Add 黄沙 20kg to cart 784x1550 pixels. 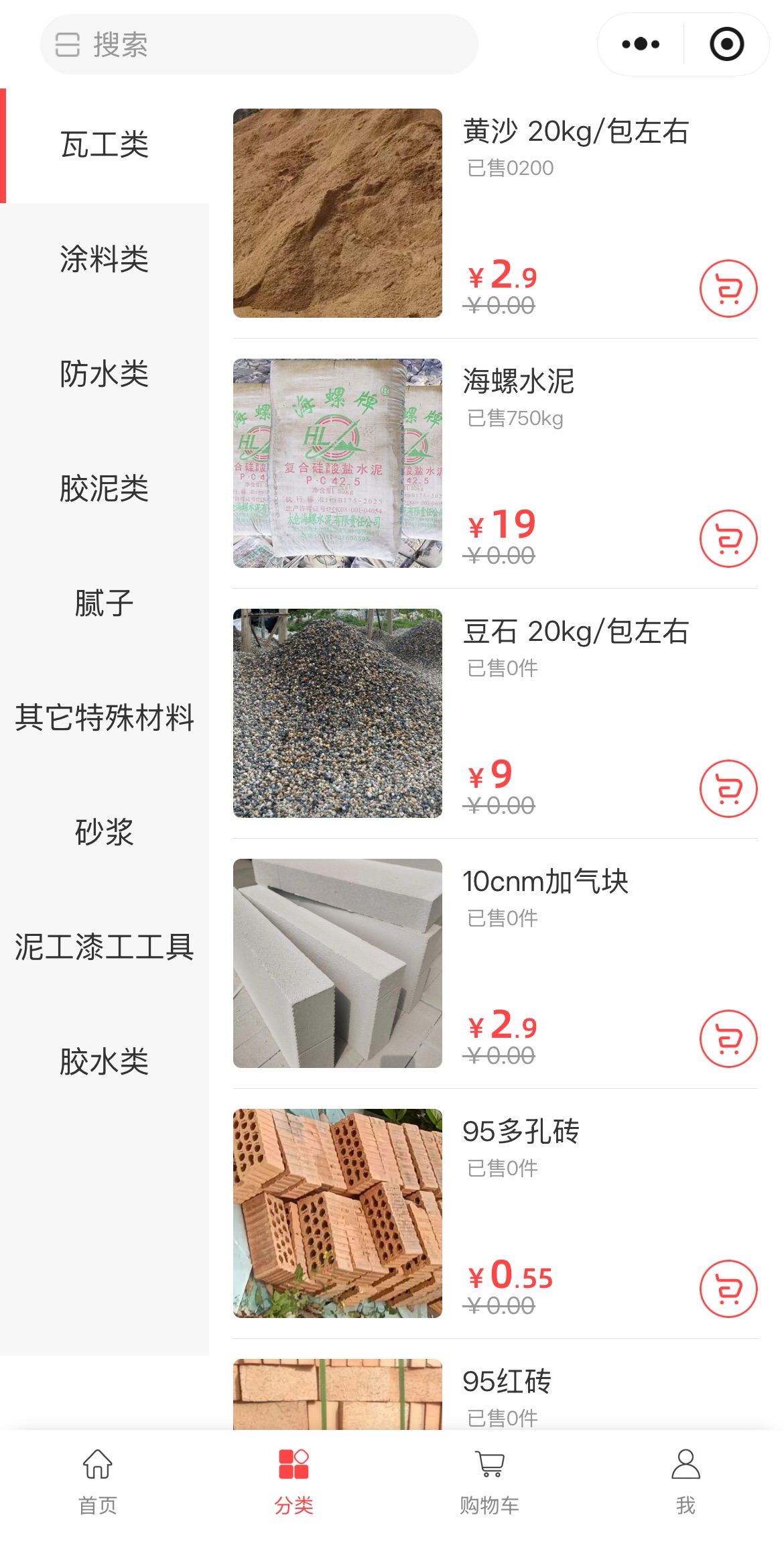(728, 289)
